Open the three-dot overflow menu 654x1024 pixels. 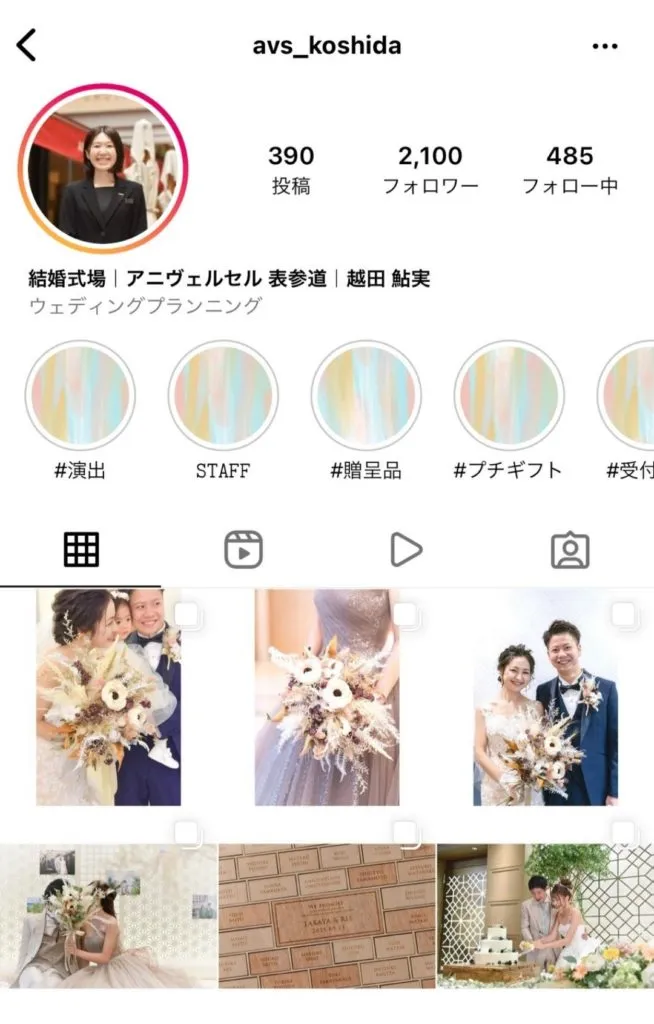pyautogui.click(x=605, y=46)
